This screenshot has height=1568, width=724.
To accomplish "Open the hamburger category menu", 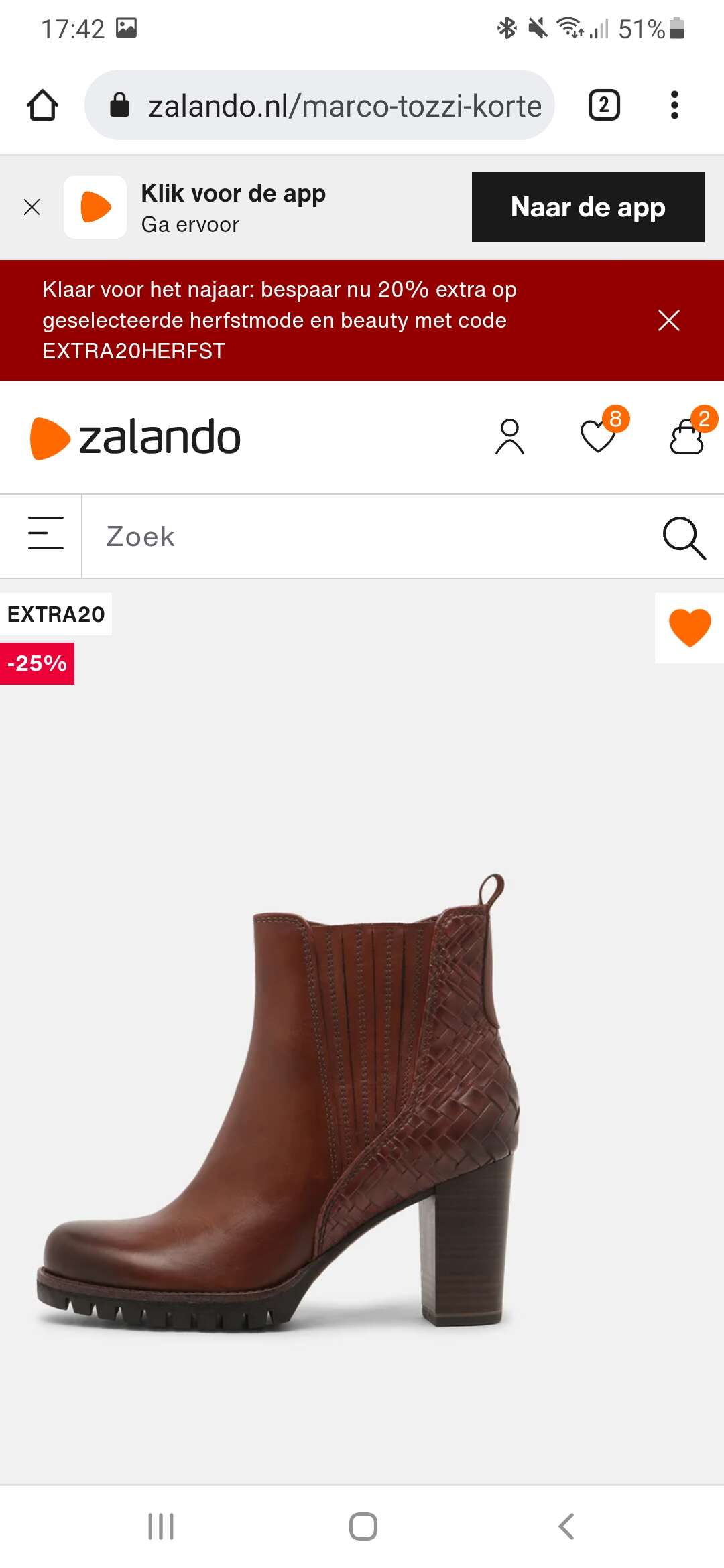I will [x=46, y=533].
